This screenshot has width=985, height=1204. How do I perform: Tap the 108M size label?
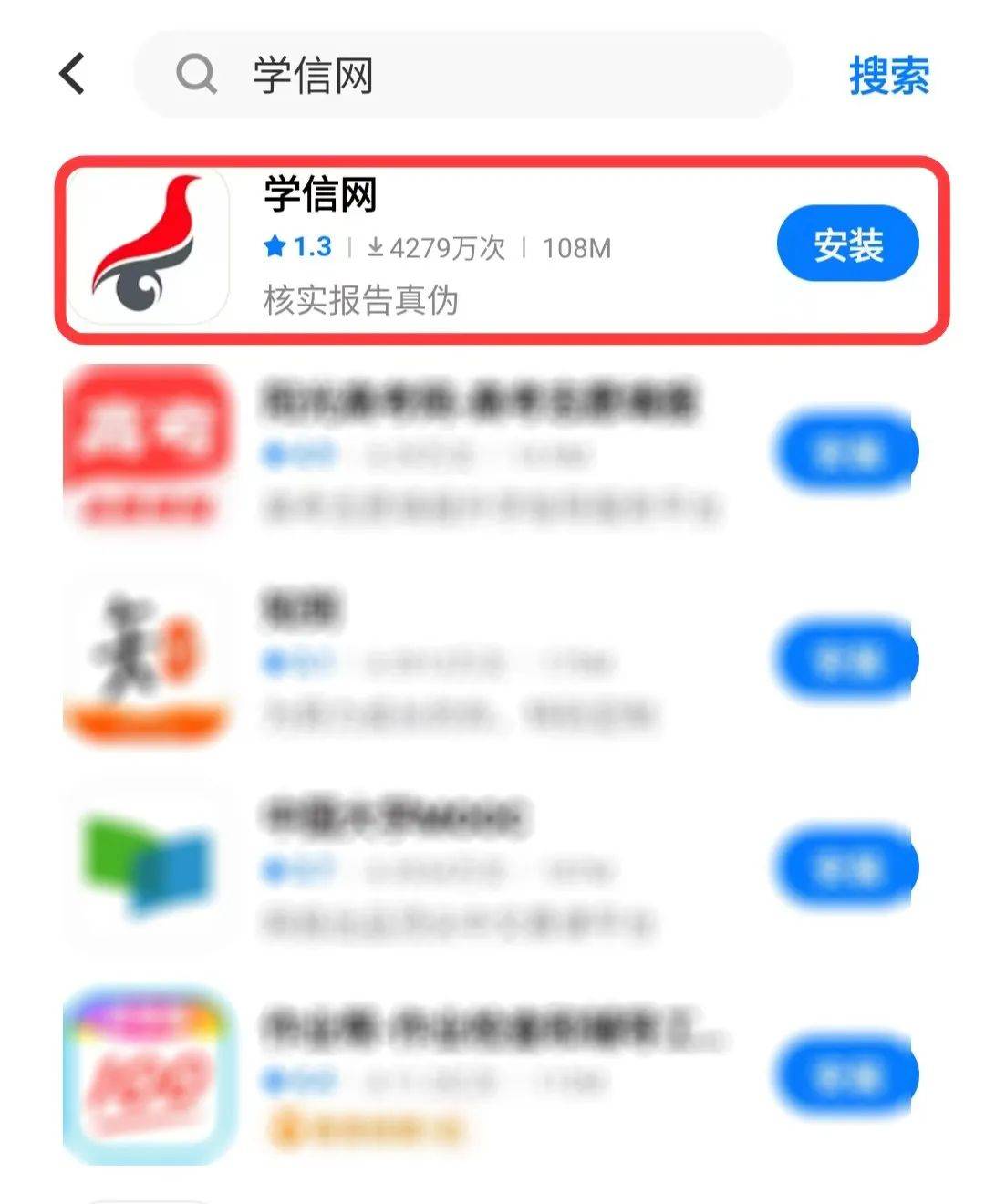coord(576,244)
